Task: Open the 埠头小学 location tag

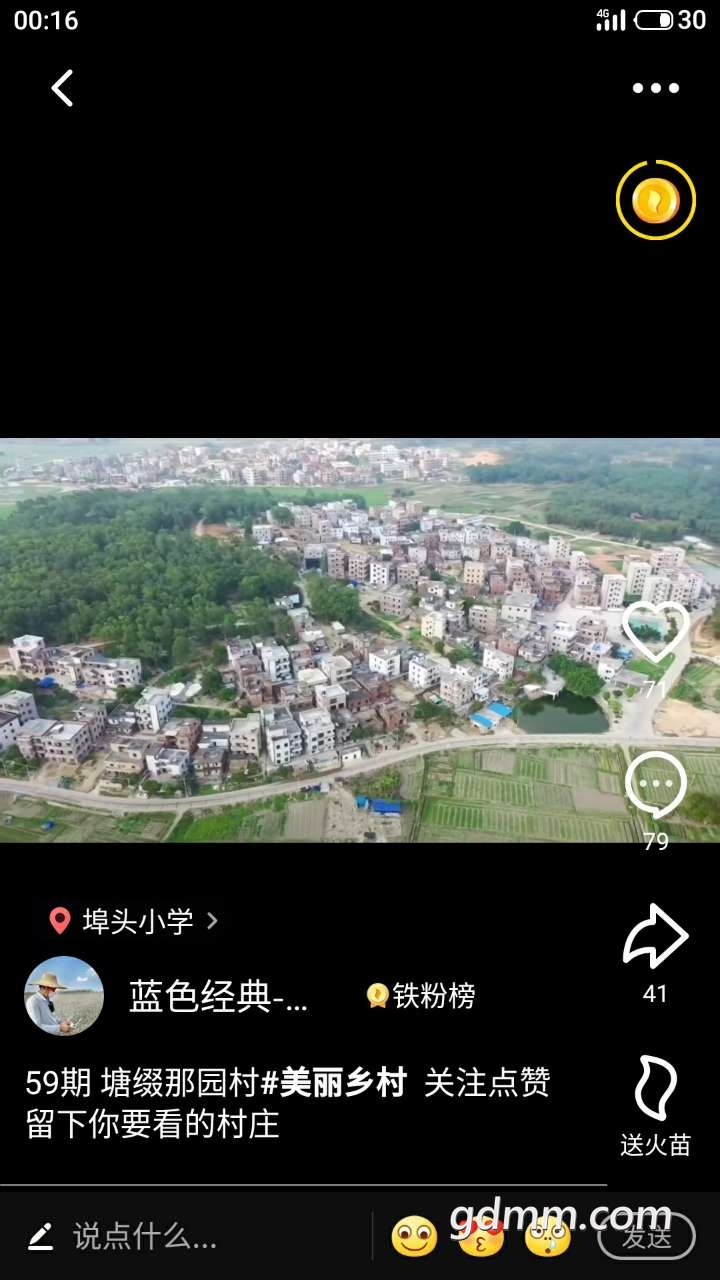Action: [x=136, y=921]
